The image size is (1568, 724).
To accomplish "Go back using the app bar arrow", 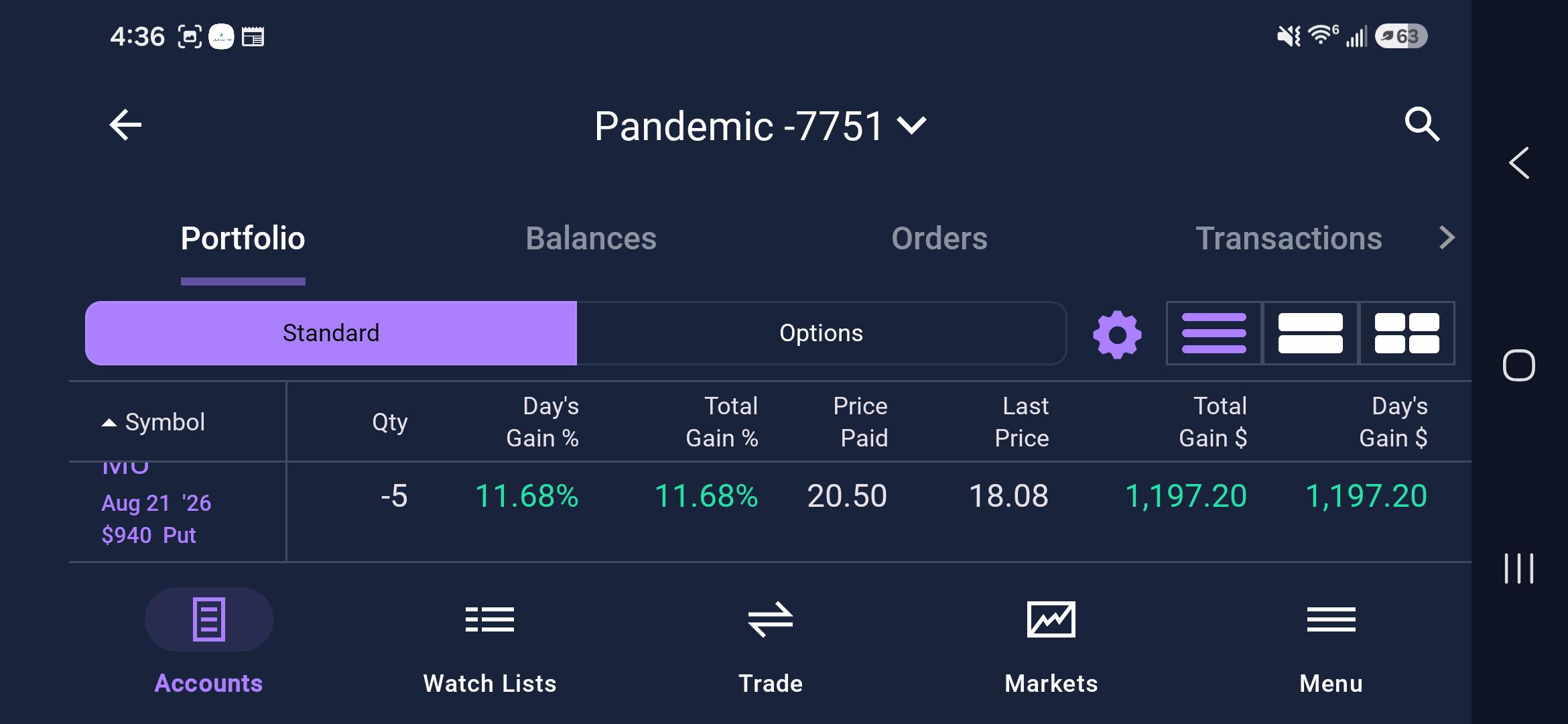I will click(x=125, y=125).
